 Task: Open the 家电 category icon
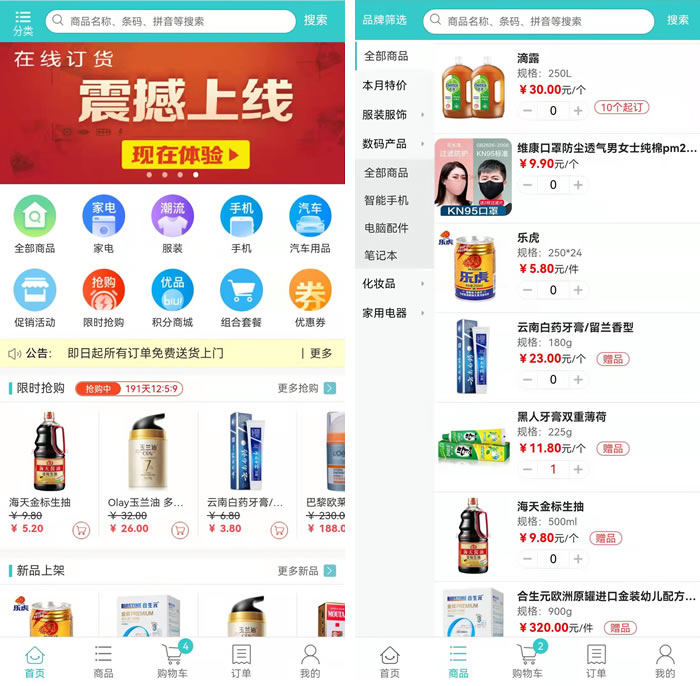coord(103,217)
